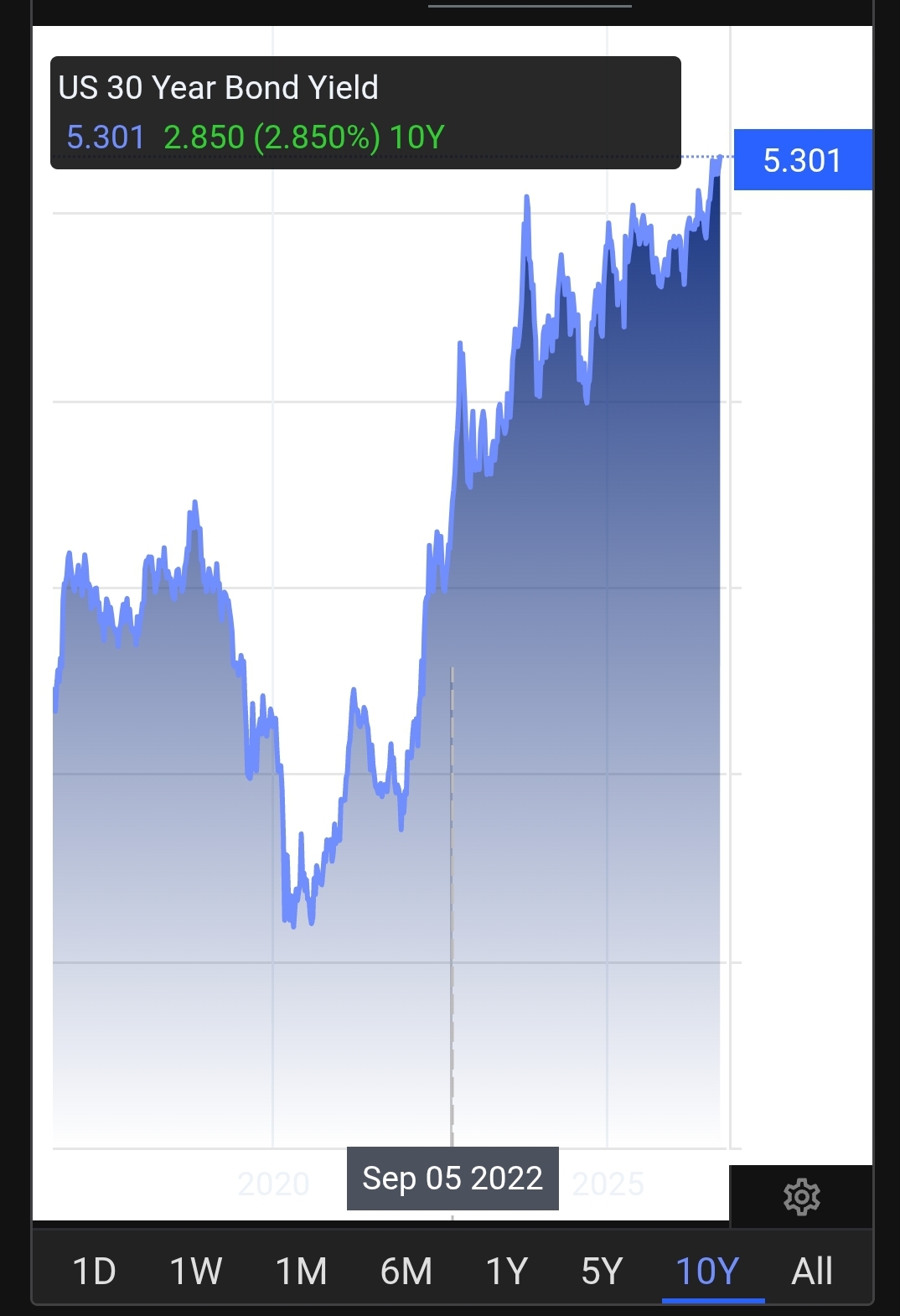Switch to the 5Y range
Screen dimensions: 900x1316
[x=603, y=1271]
